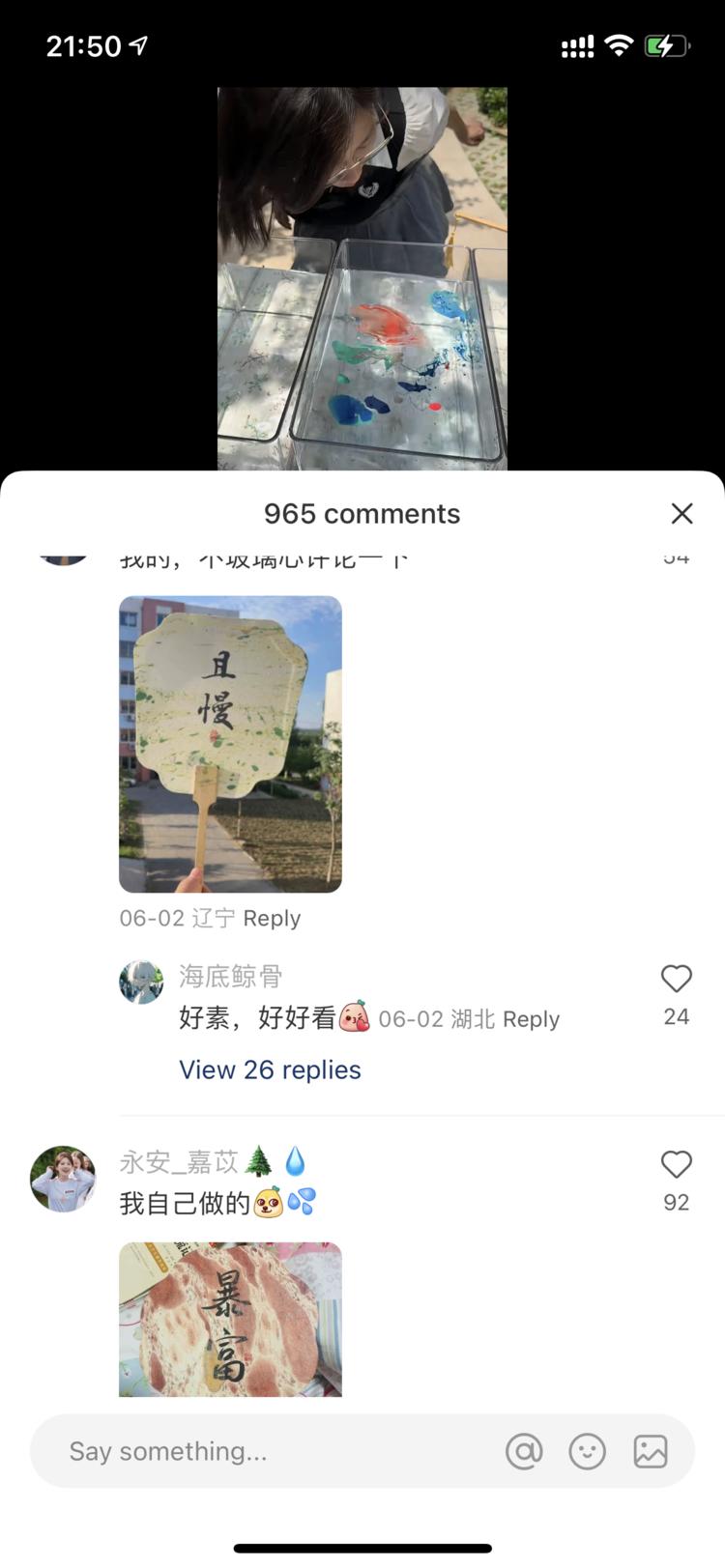Mention someone with the @ icon
Viewport: 725px width, 1568px height.
[524, 1451]
